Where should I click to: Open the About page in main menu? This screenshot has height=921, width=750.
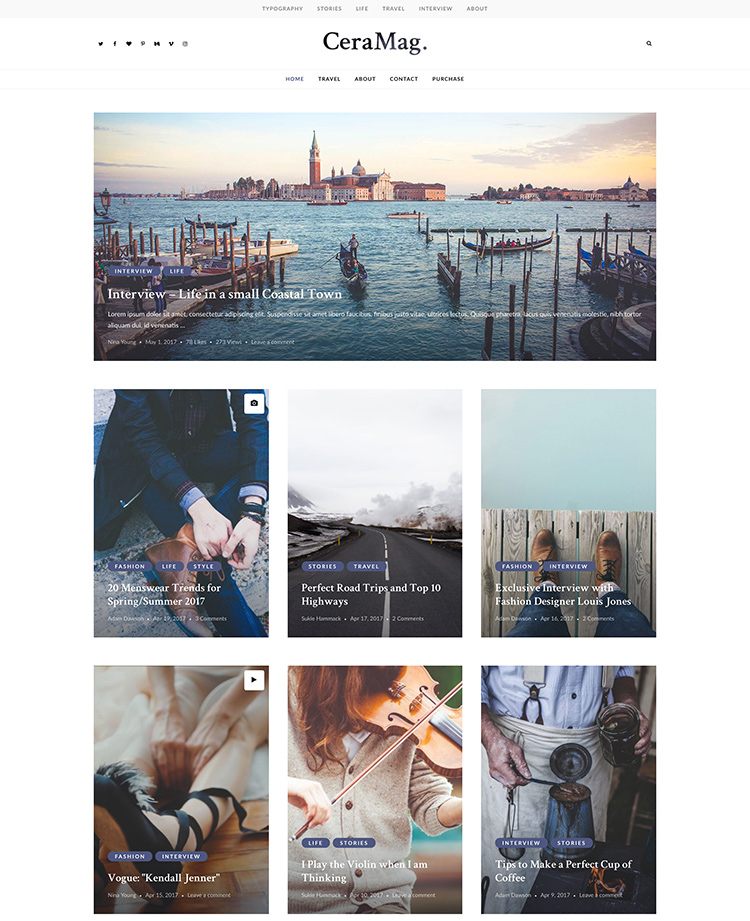[x=365, y=79]
